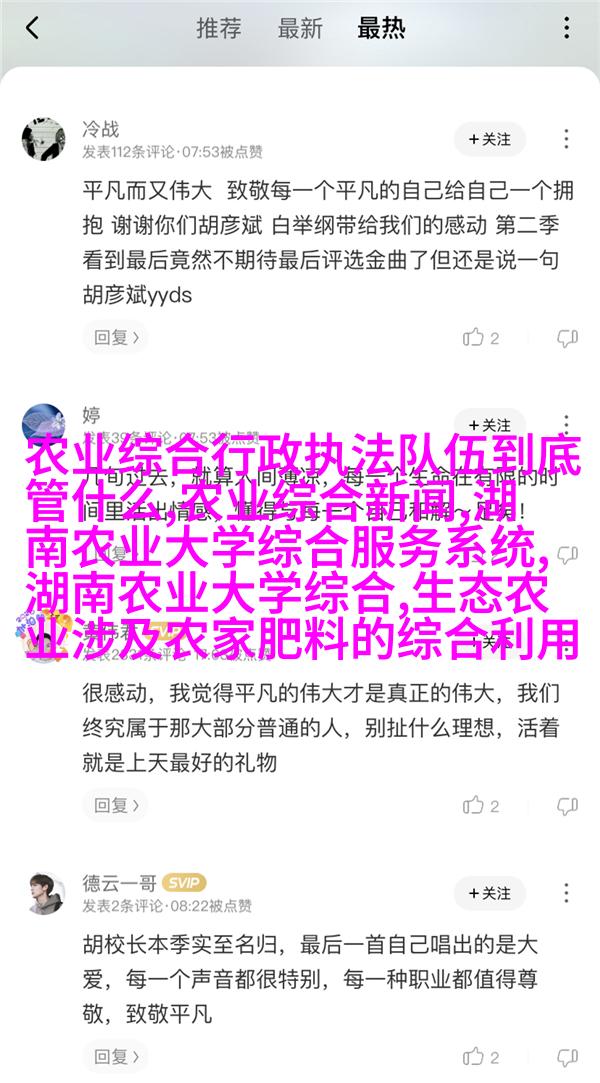
Task: Like 冷战's comment with 2 likes
Action: [x=481, y=338]
